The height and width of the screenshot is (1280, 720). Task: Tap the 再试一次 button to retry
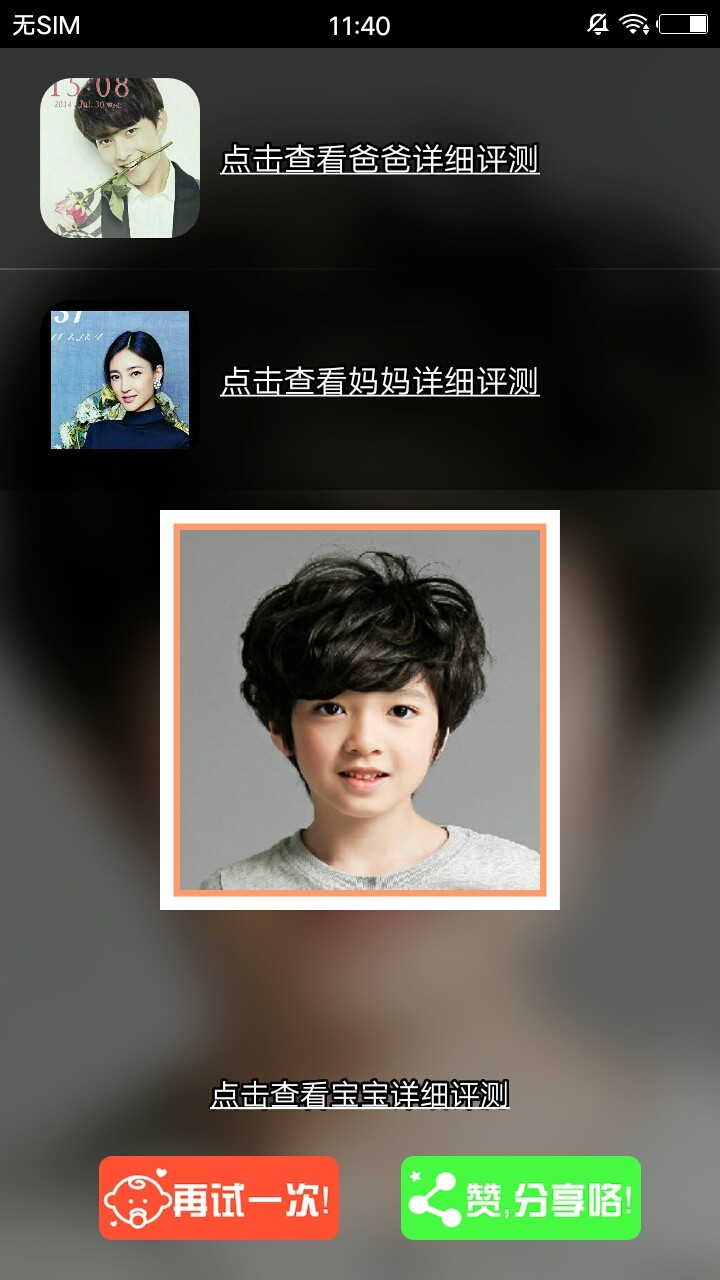[x=219, y=1198]
